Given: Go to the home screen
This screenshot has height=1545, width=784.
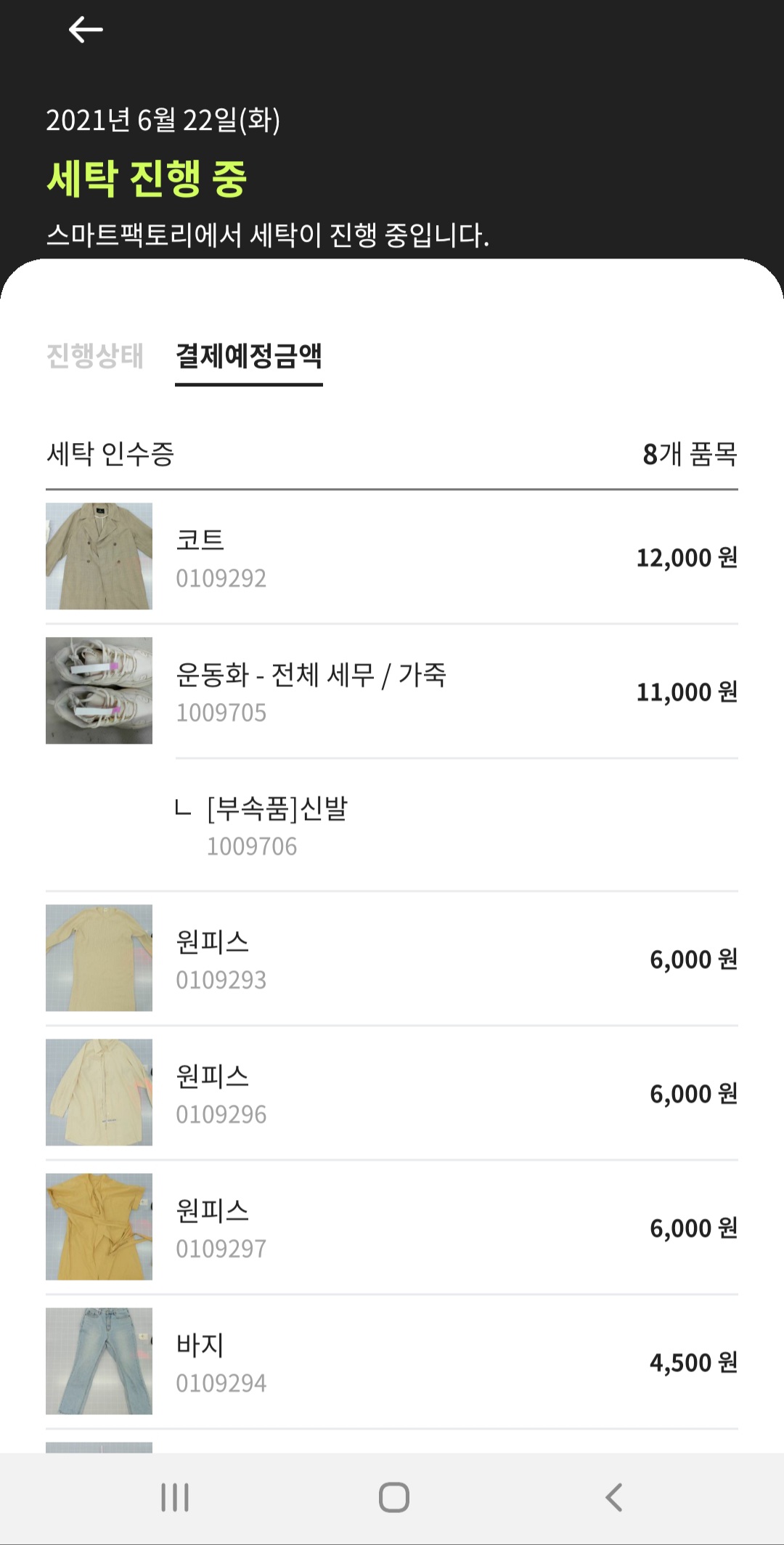Looking at the screenshot, I should (x=393, y=1498).
